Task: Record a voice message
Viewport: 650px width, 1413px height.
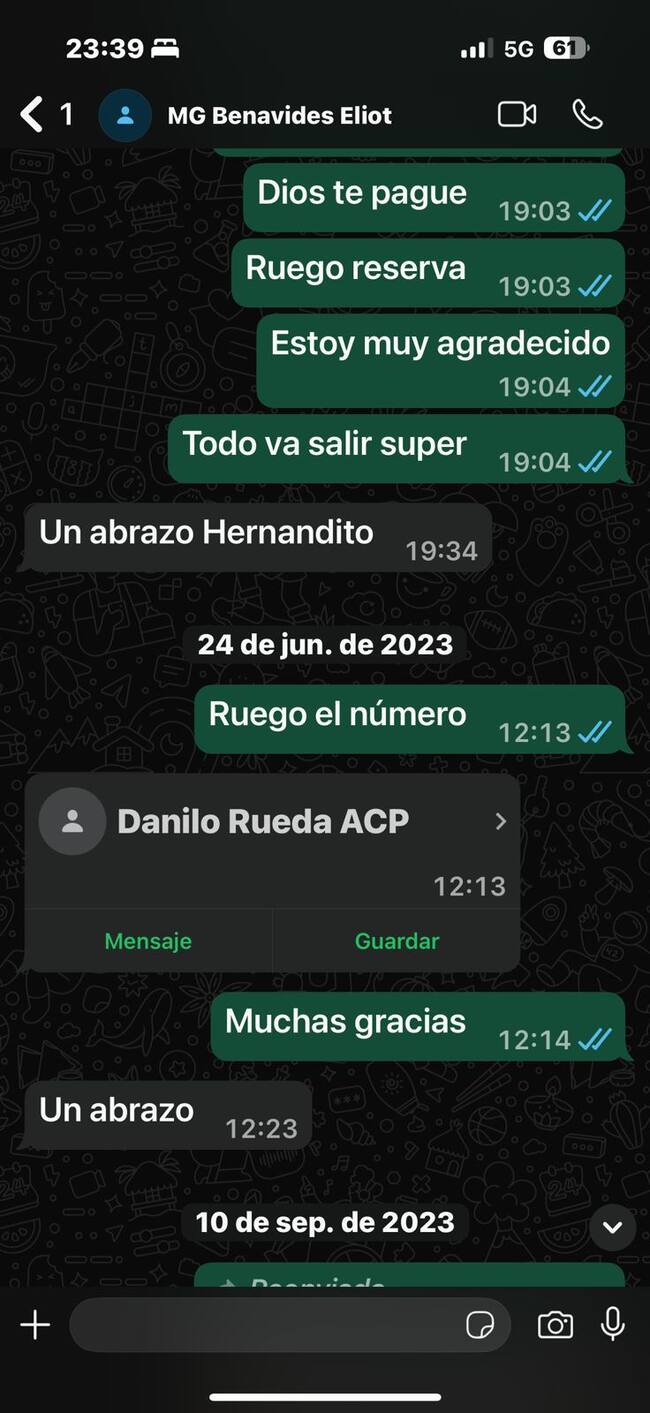Action: pyautogui.click(x=613, y=1325)
